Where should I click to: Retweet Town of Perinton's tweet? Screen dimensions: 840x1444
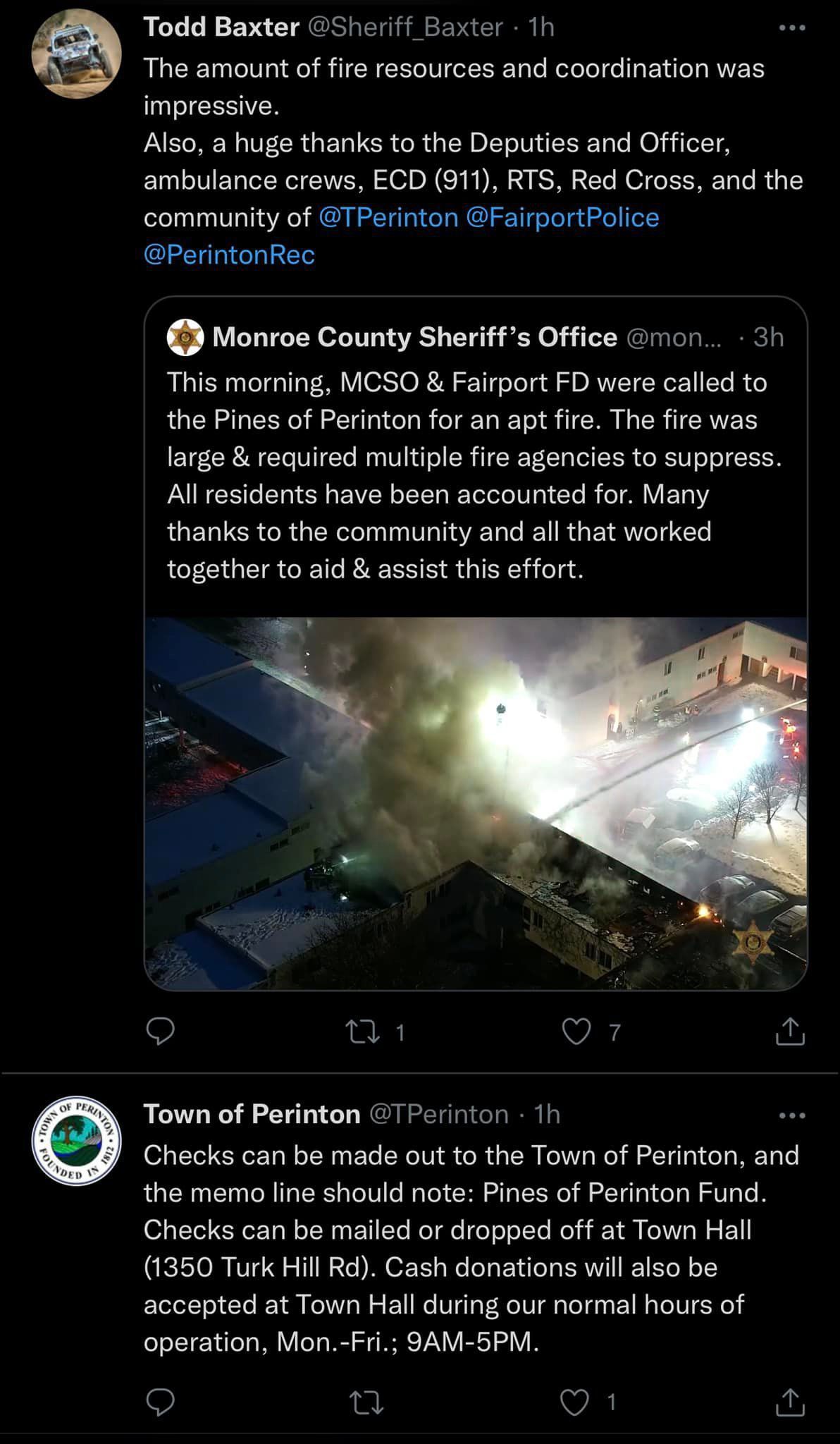(366, 1402)
